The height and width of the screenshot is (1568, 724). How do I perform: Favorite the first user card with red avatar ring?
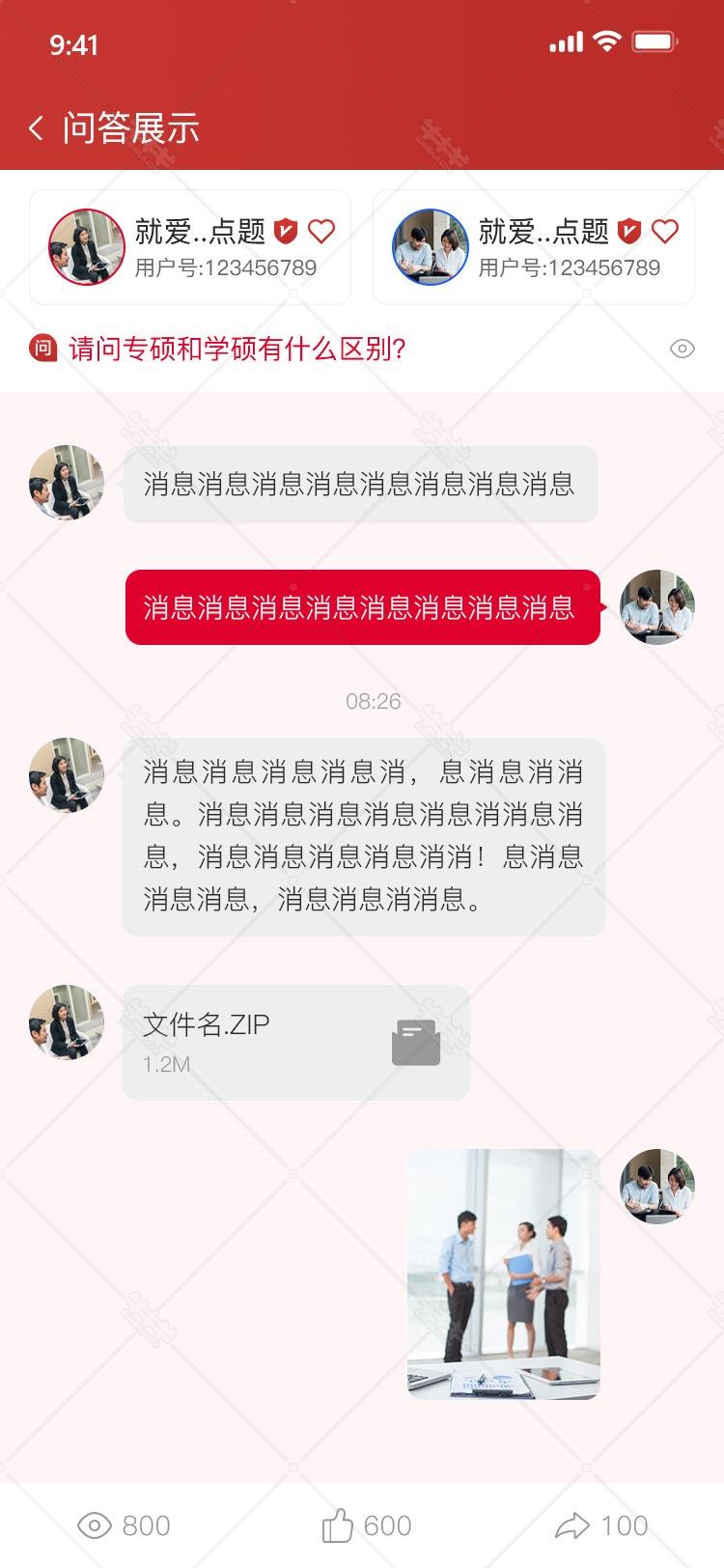[321, 232]
